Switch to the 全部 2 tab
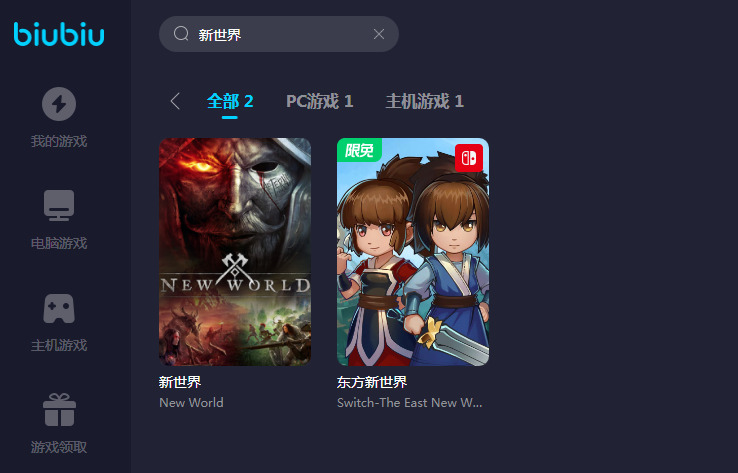The image size is (738, 473). 230,101
